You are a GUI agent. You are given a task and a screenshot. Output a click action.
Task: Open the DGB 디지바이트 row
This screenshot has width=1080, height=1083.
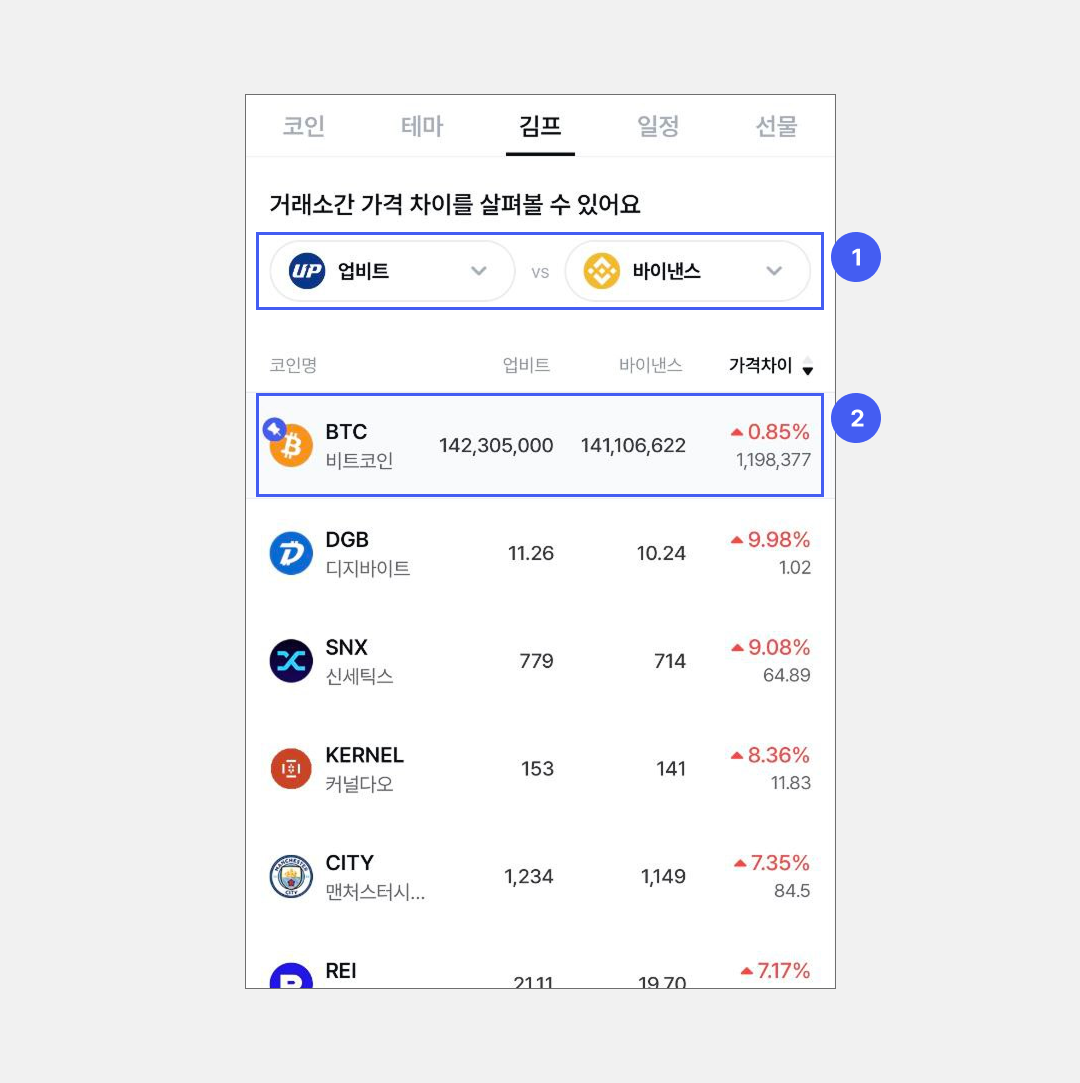(540, 553)
